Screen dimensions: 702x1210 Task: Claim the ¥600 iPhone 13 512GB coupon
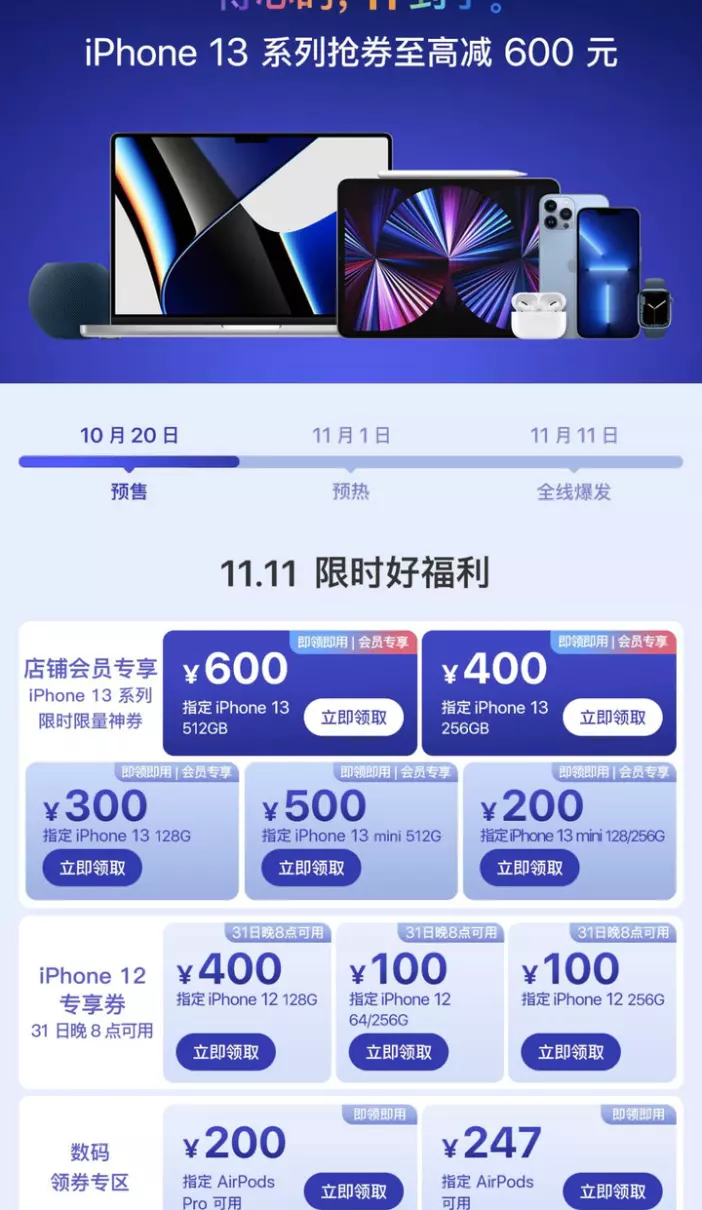pos(353,717)
